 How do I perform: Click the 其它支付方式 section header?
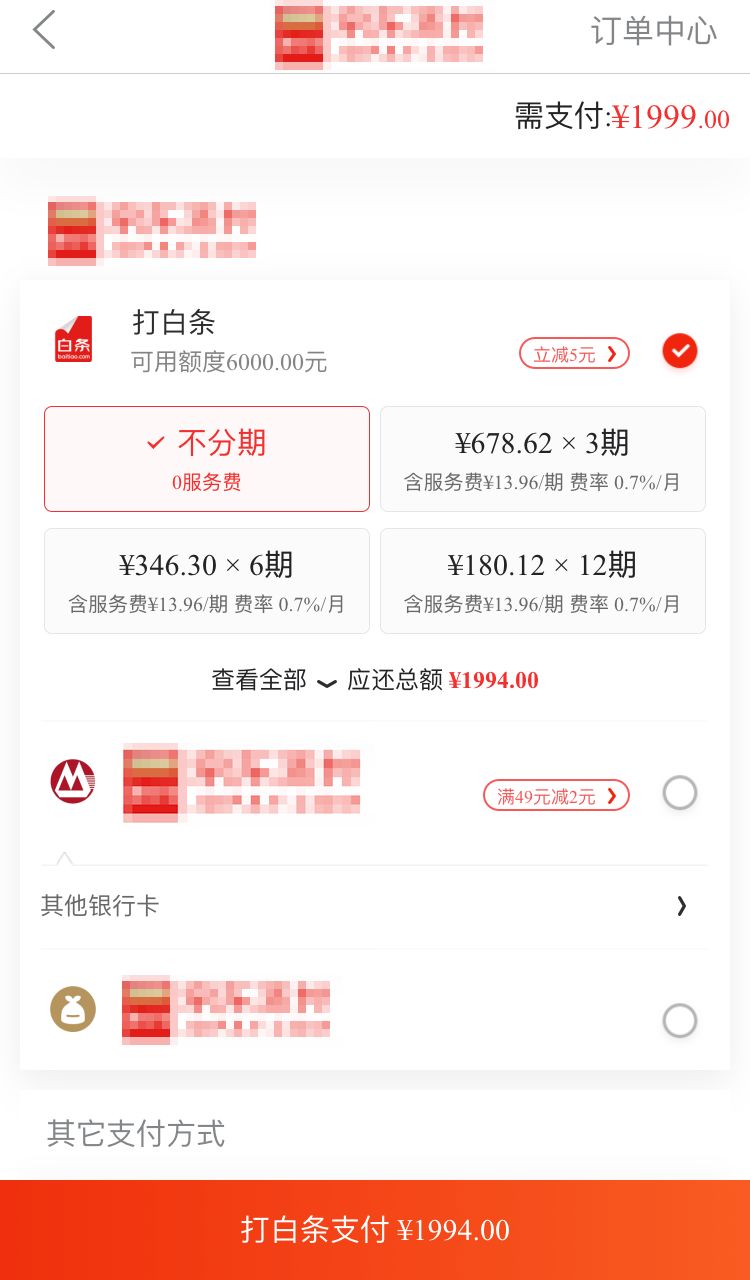point(134,1134)
